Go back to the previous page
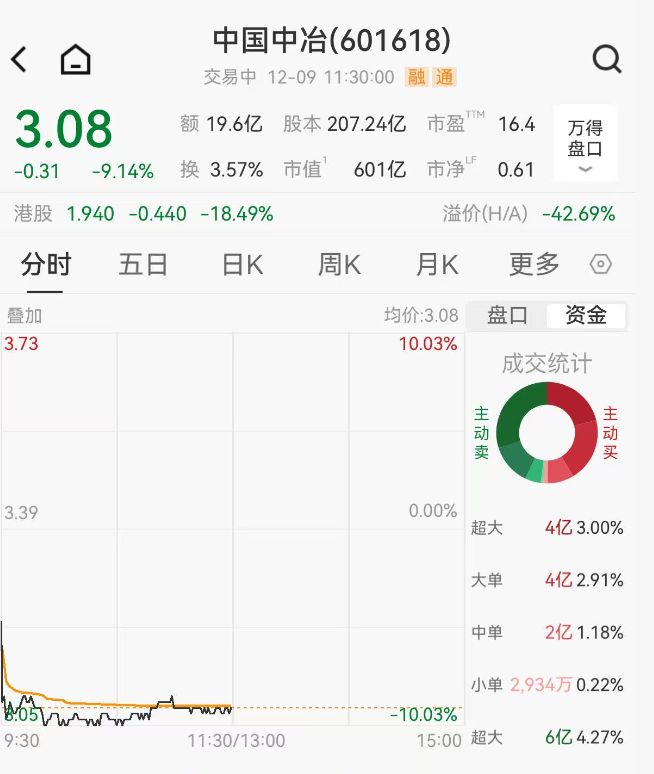 click(x=19, y=60)
